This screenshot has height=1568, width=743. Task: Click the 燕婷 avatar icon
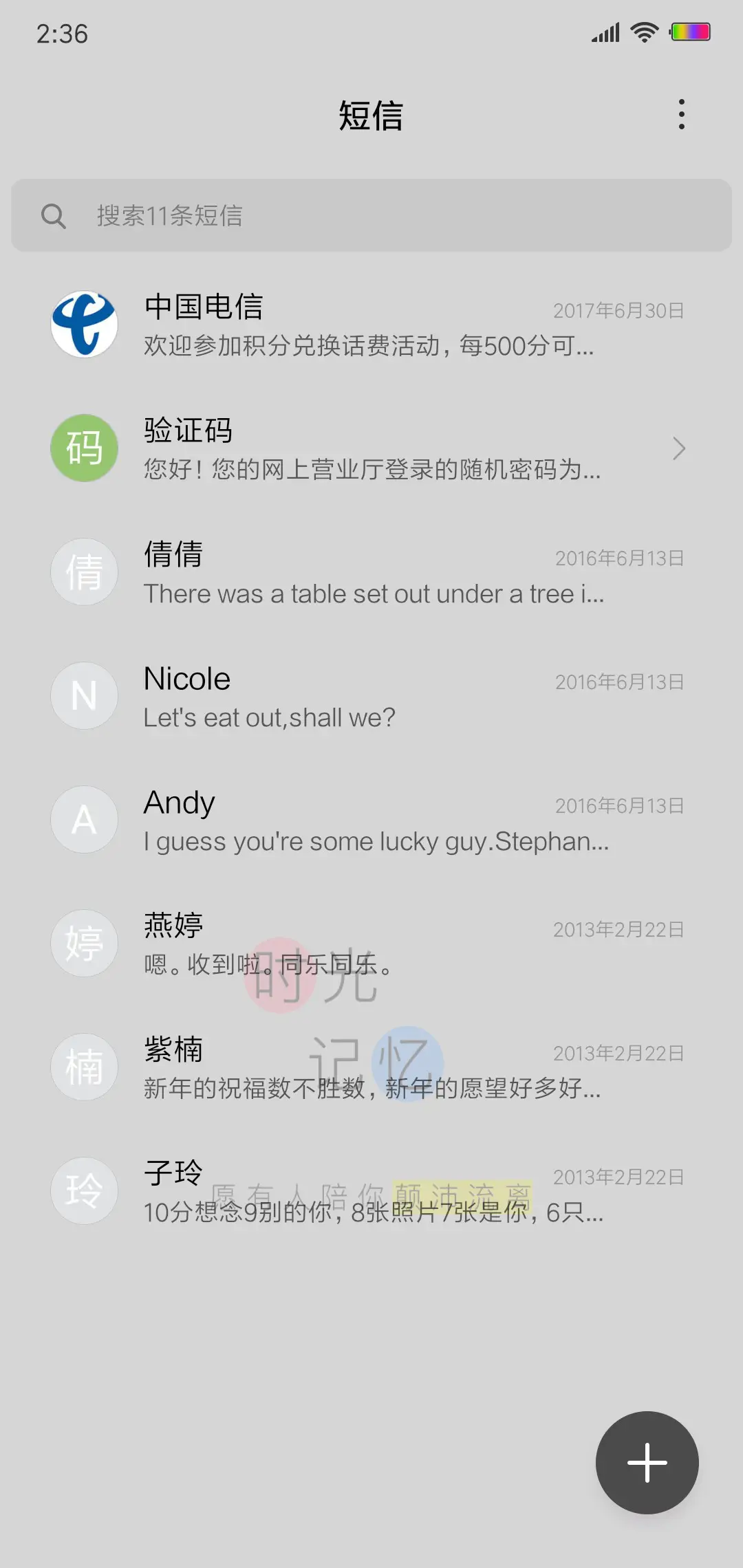pos(84,943)
